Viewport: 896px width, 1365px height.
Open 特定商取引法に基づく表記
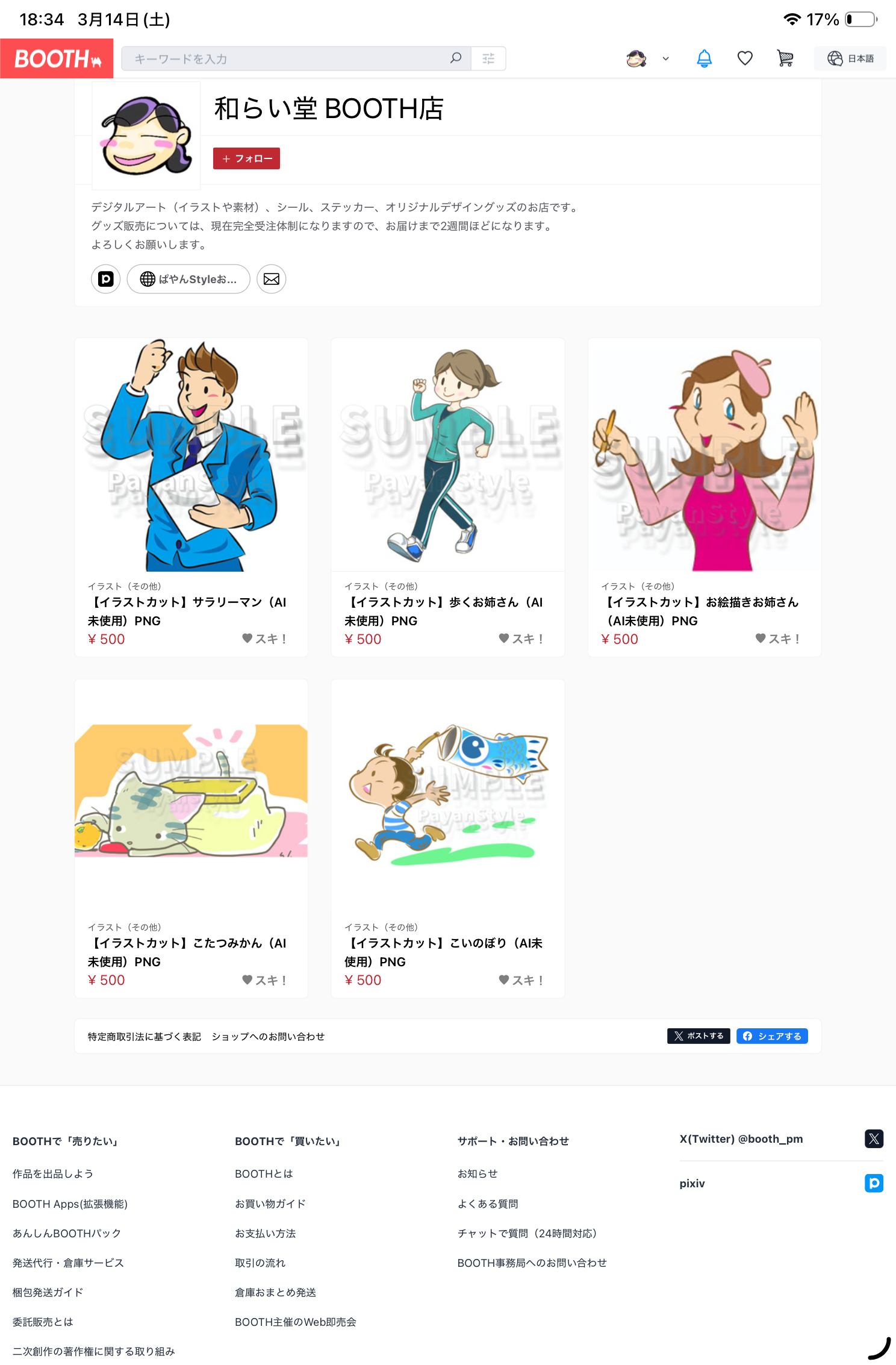(143, 1037)
